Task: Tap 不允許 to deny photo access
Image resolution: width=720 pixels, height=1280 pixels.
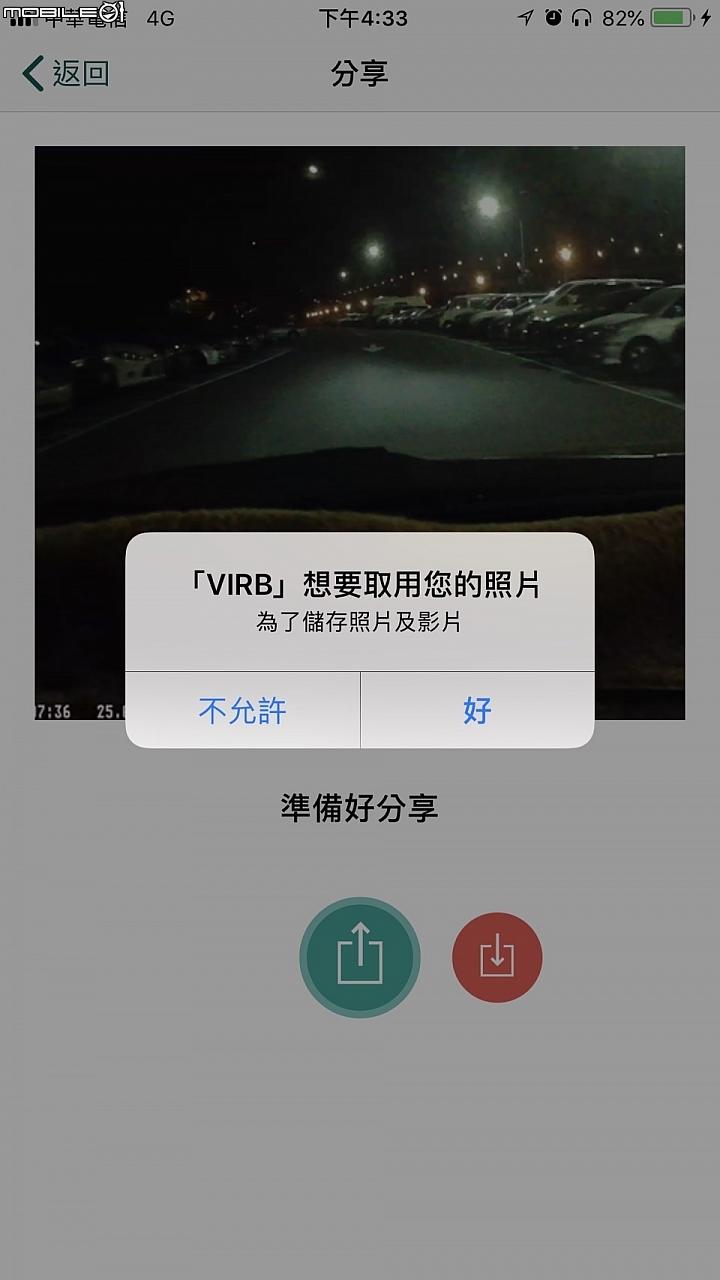Action: (x=243, y=710)
